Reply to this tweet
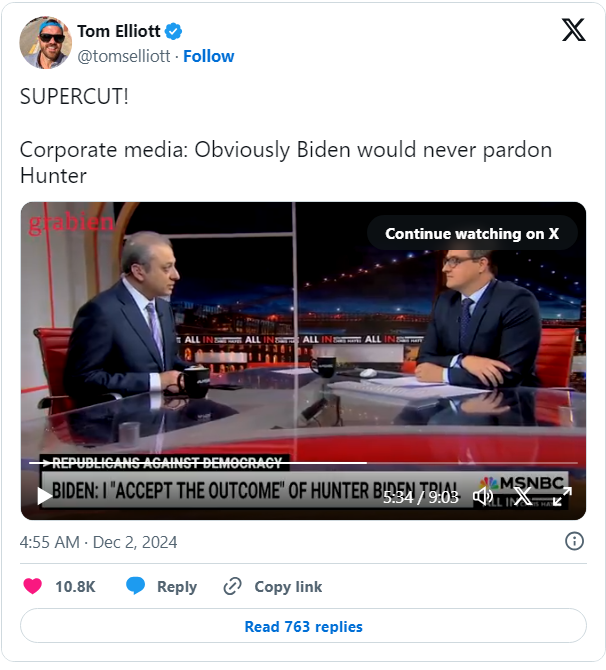 [161, 586]
